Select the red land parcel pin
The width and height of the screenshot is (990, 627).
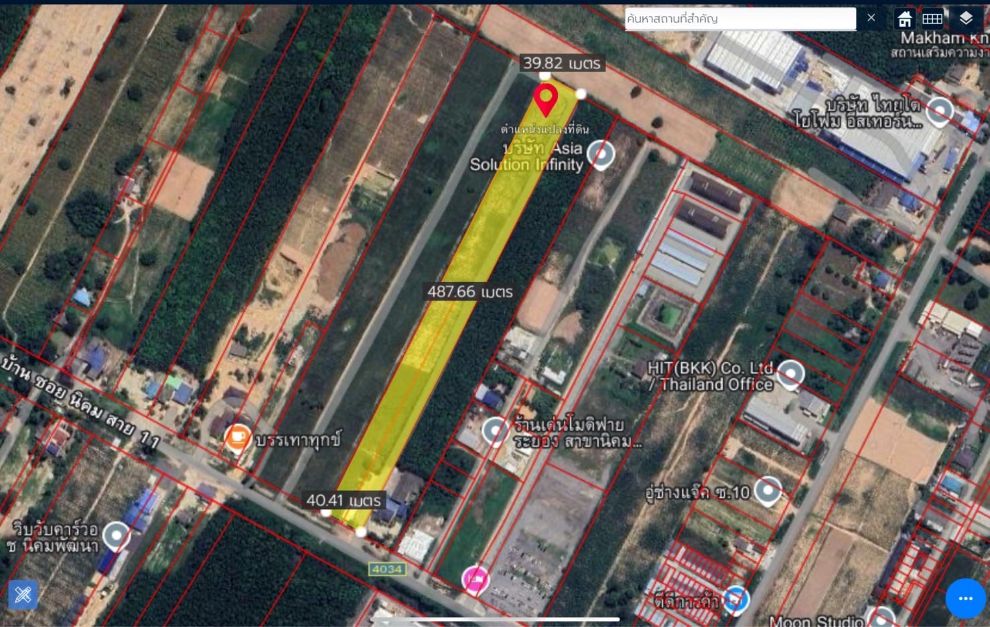545,99
